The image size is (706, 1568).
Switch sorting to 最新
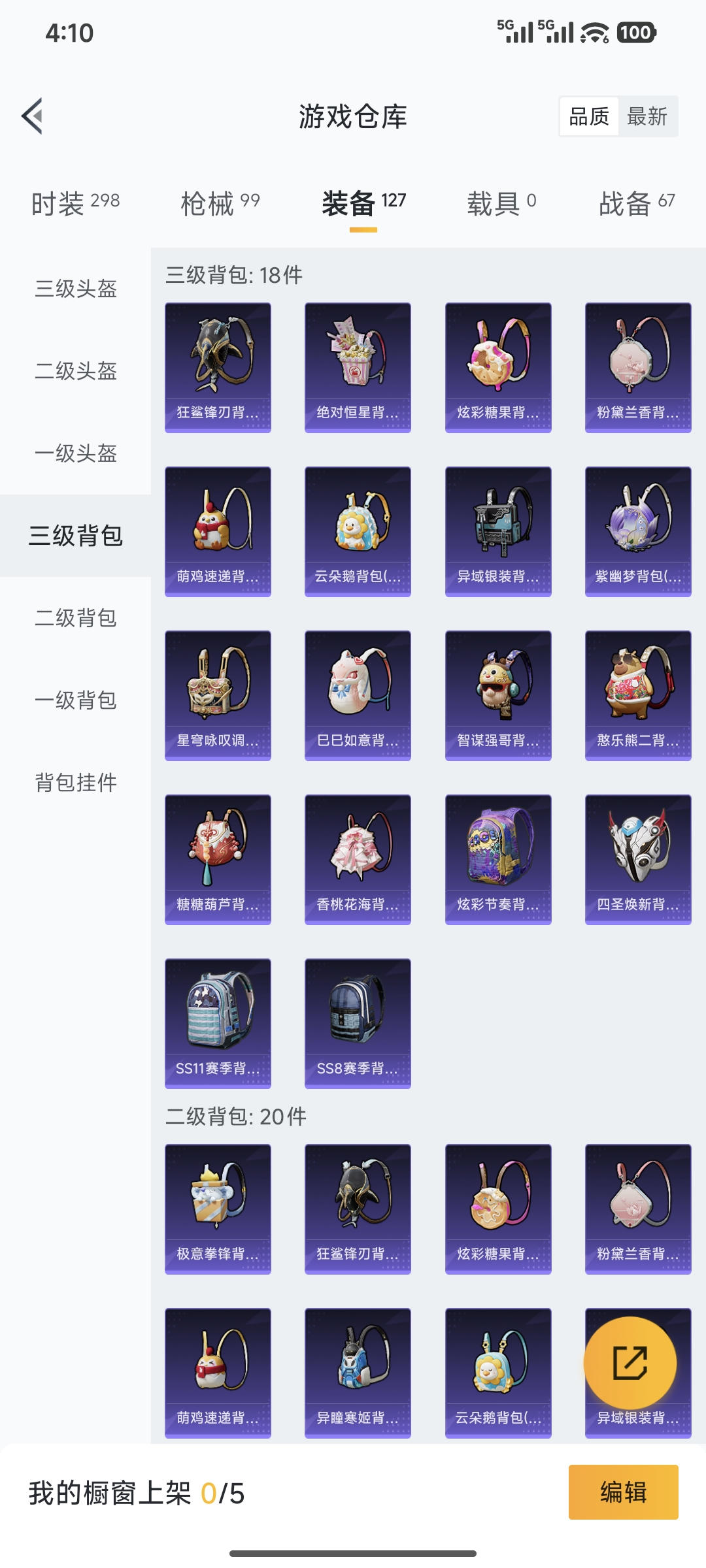[648, 117]
